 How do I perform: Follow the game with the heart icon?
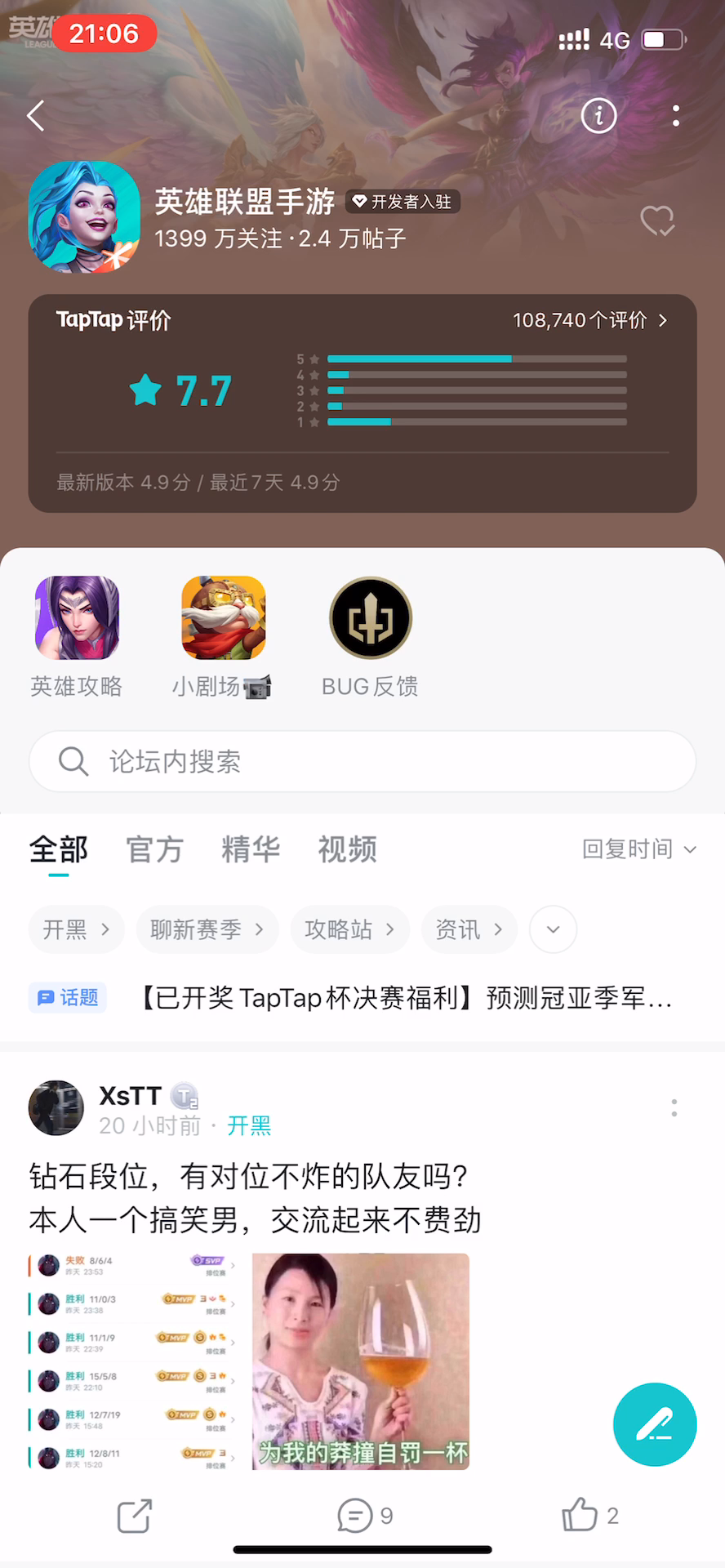coord(657,220)
